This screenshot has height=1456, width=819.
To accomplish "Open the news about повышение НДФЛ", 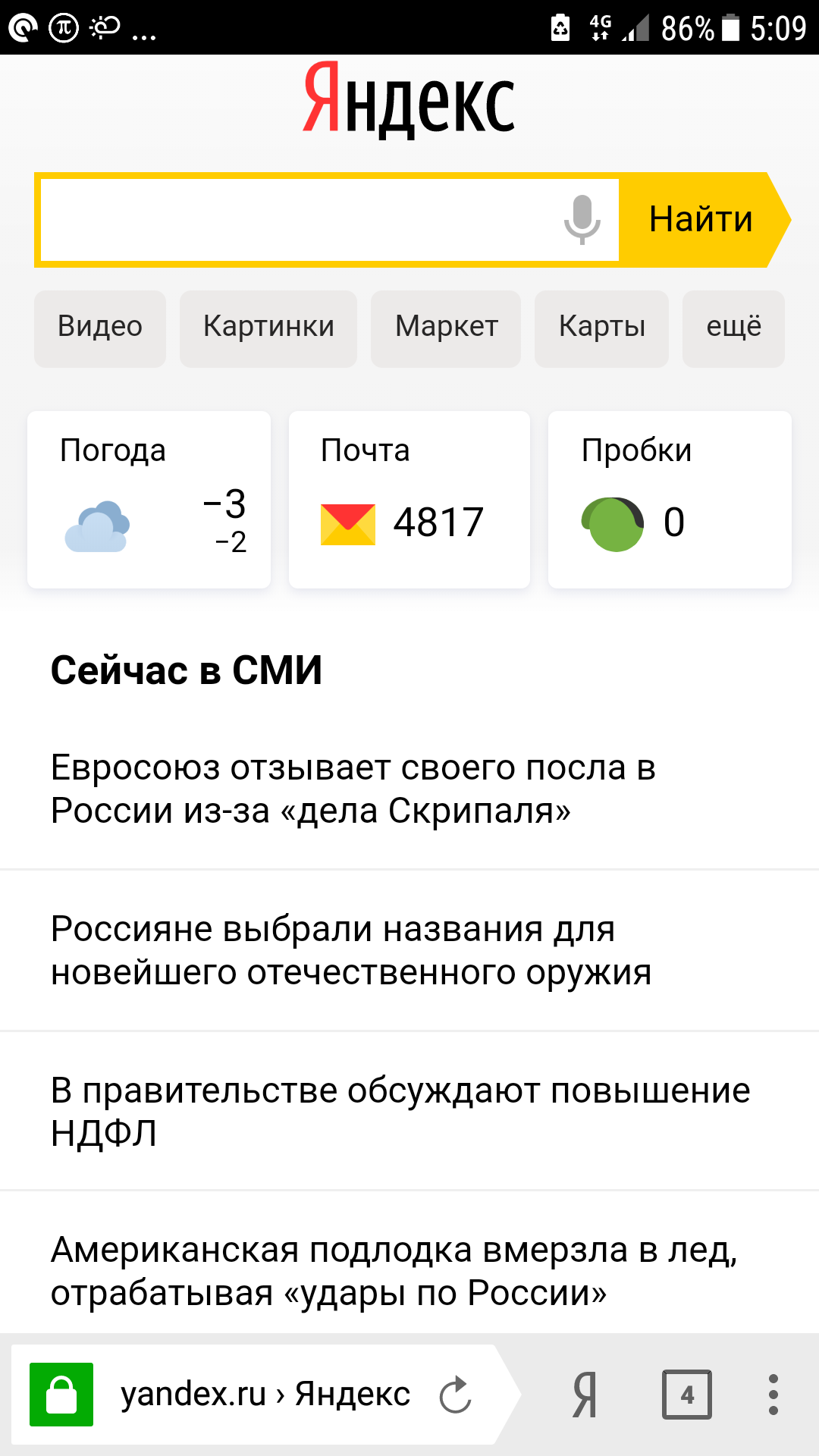I will coord(400,1111).
